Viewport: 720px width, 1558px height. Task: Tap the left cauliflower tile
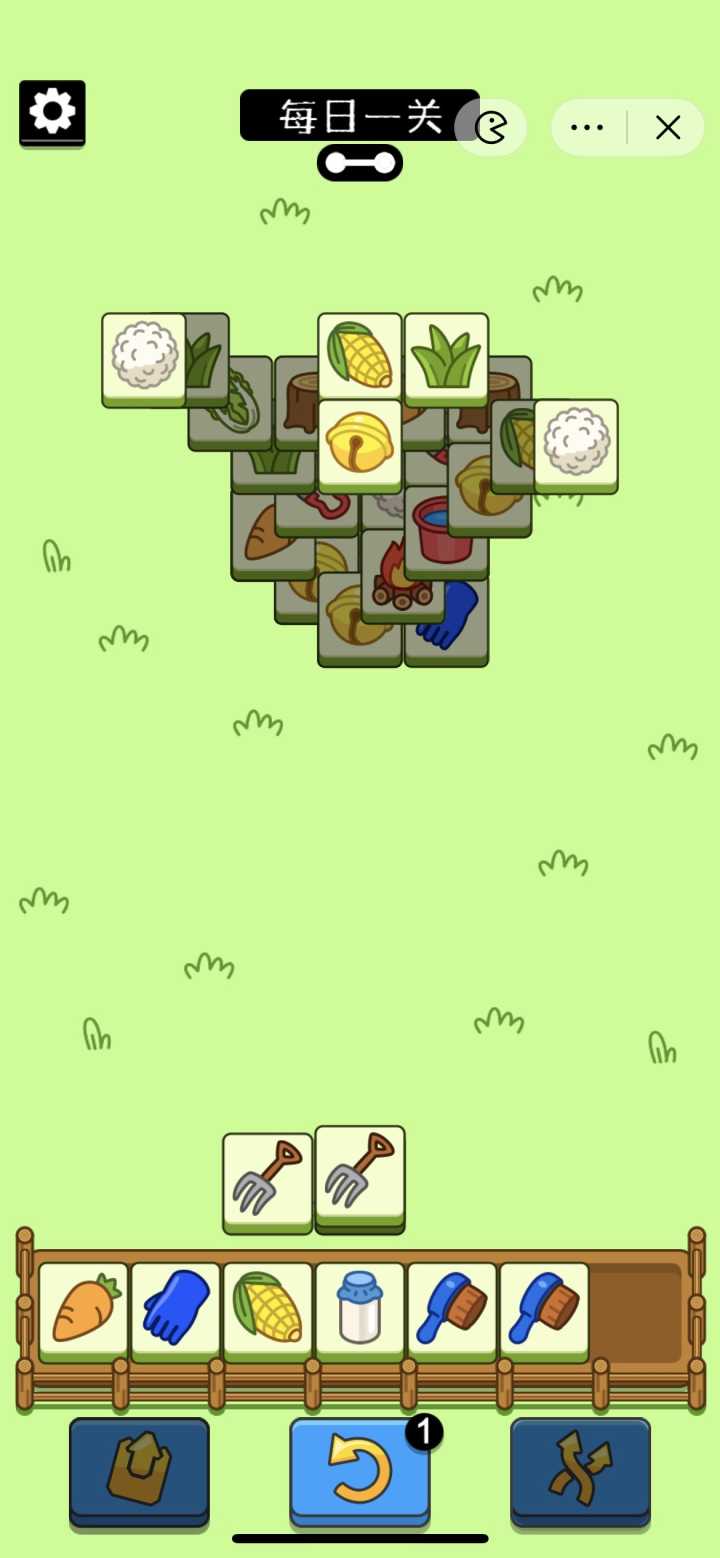tap(143, 355)
